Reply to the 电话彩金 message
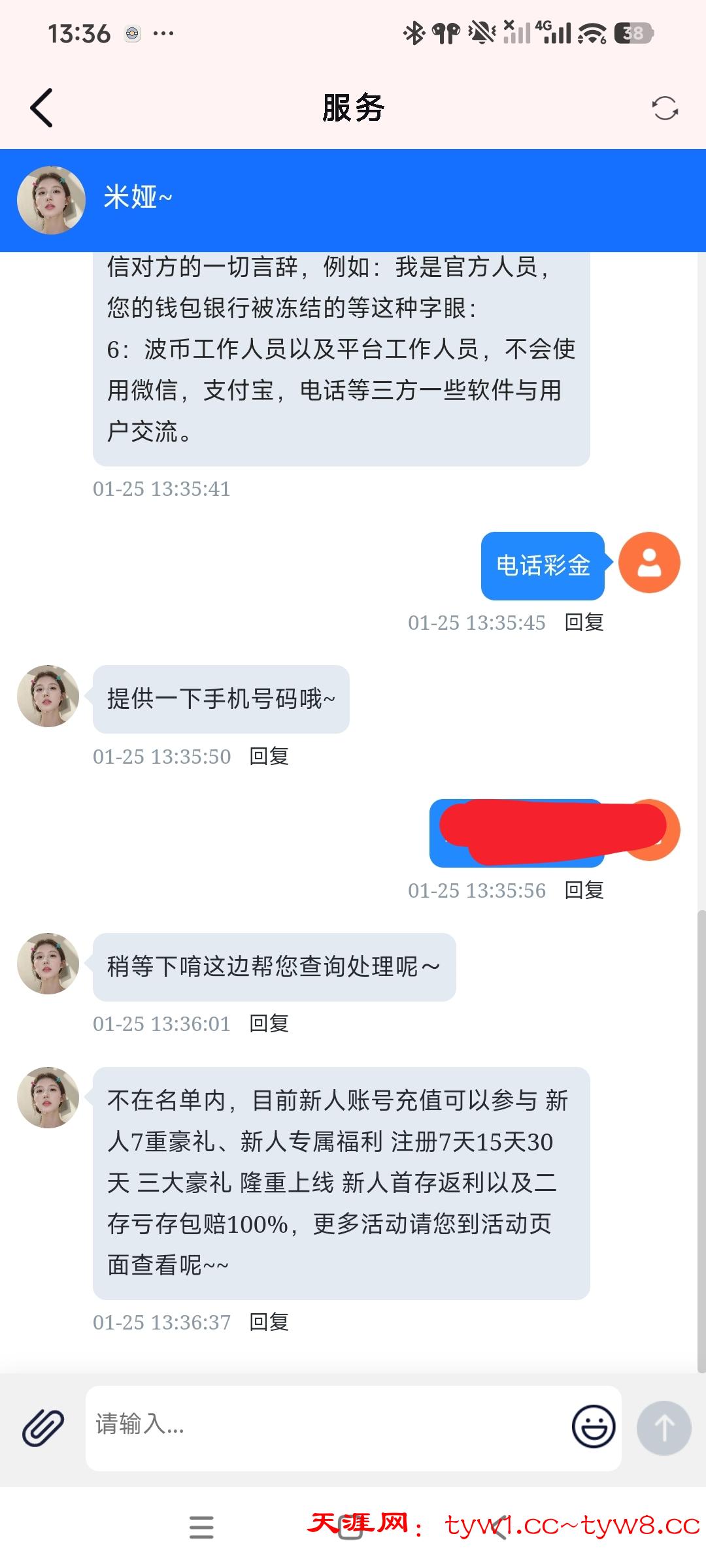Image resolution: width=706 pixels, height=1568 pixels. pos(584,622)
